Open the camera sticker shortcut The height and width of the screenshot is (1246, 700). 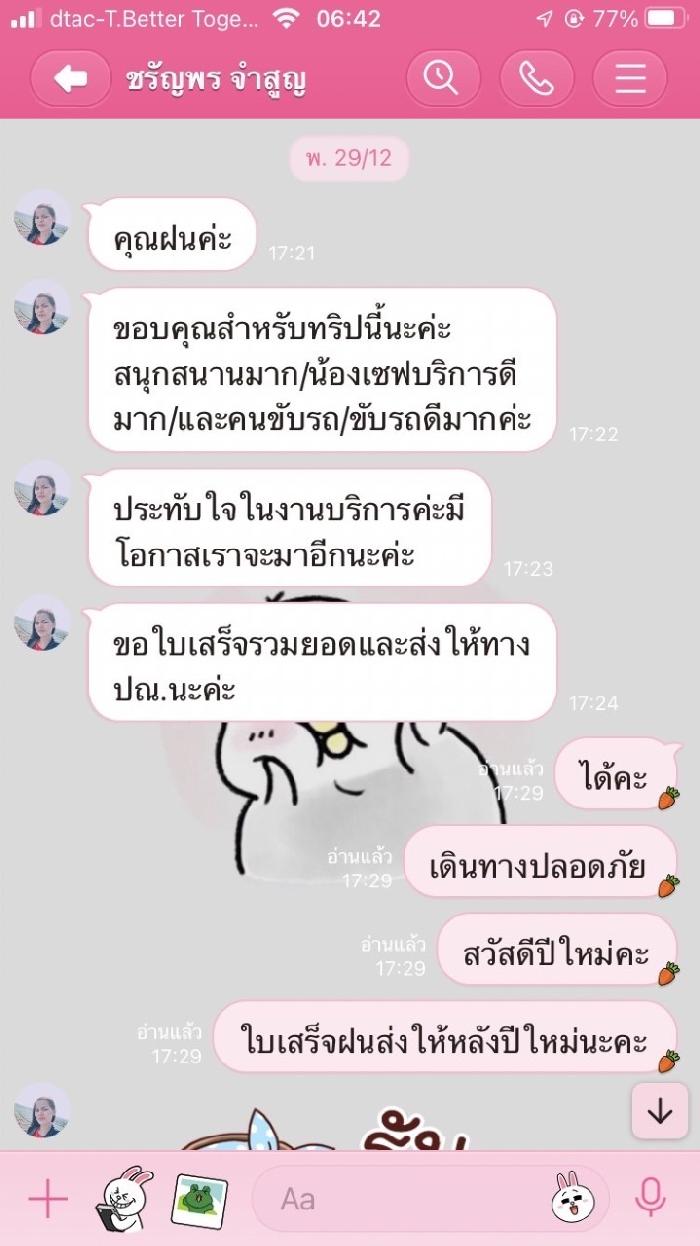[123, 1198]
